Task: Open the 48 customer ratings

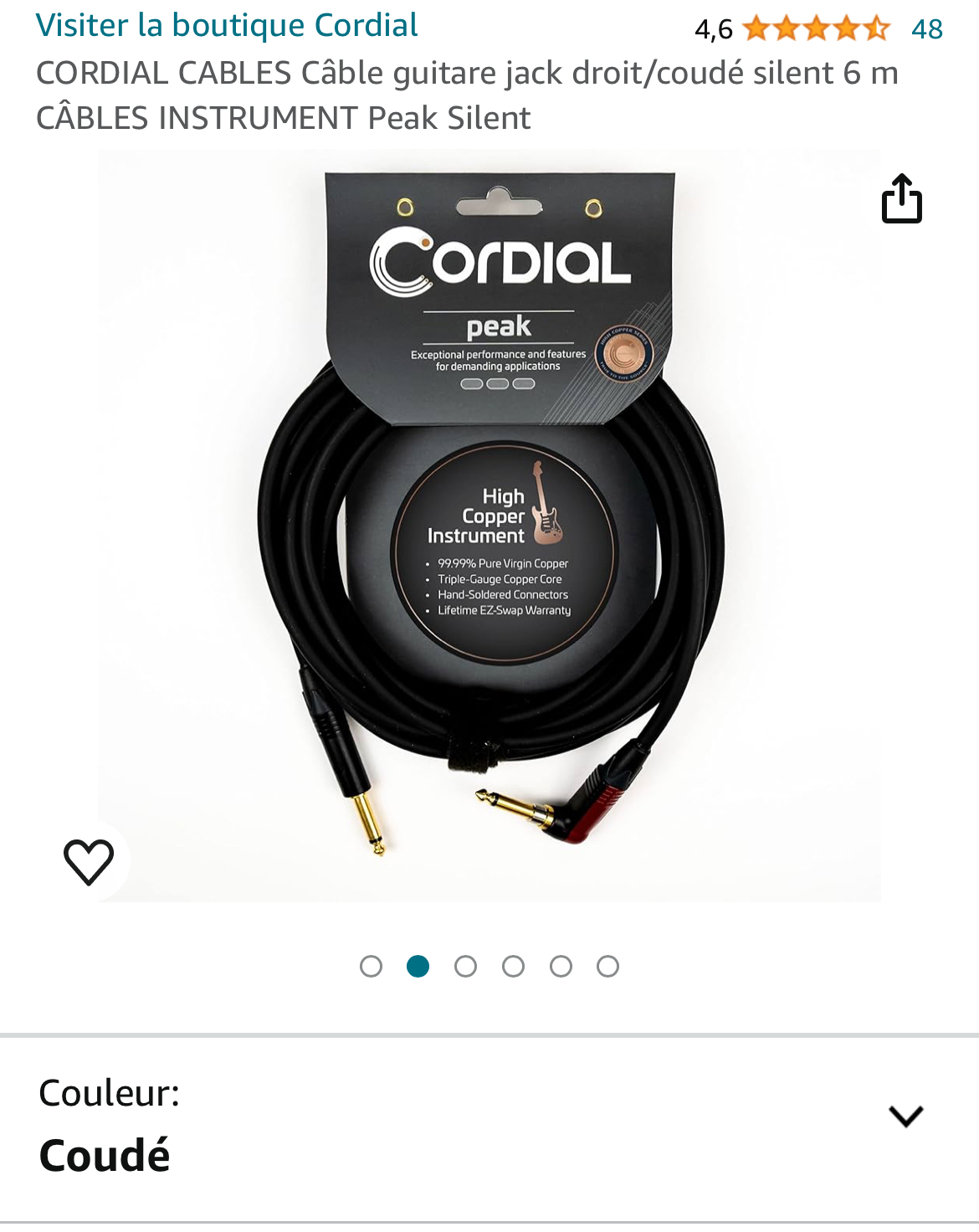Action: [926, 29]
